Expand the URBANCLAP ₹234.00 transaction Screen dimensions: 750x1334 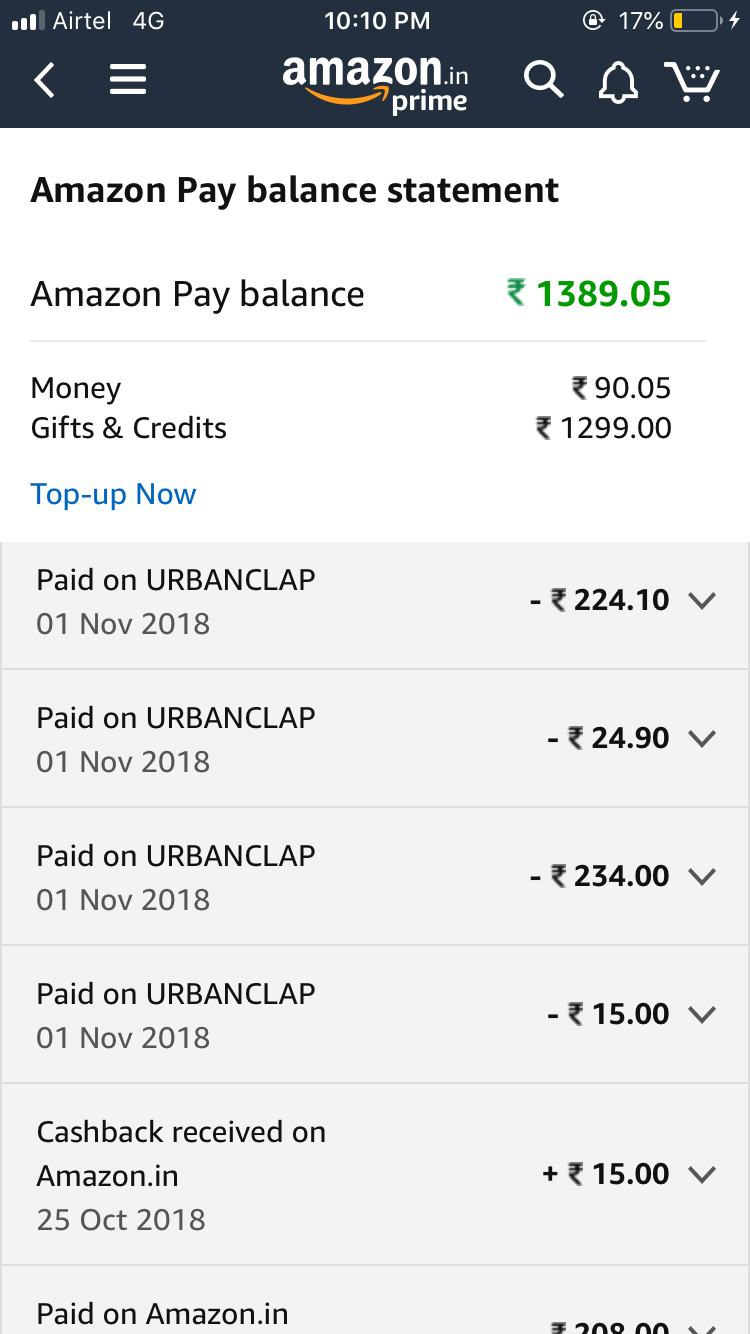pyautogui.click(x=702, y=876)
